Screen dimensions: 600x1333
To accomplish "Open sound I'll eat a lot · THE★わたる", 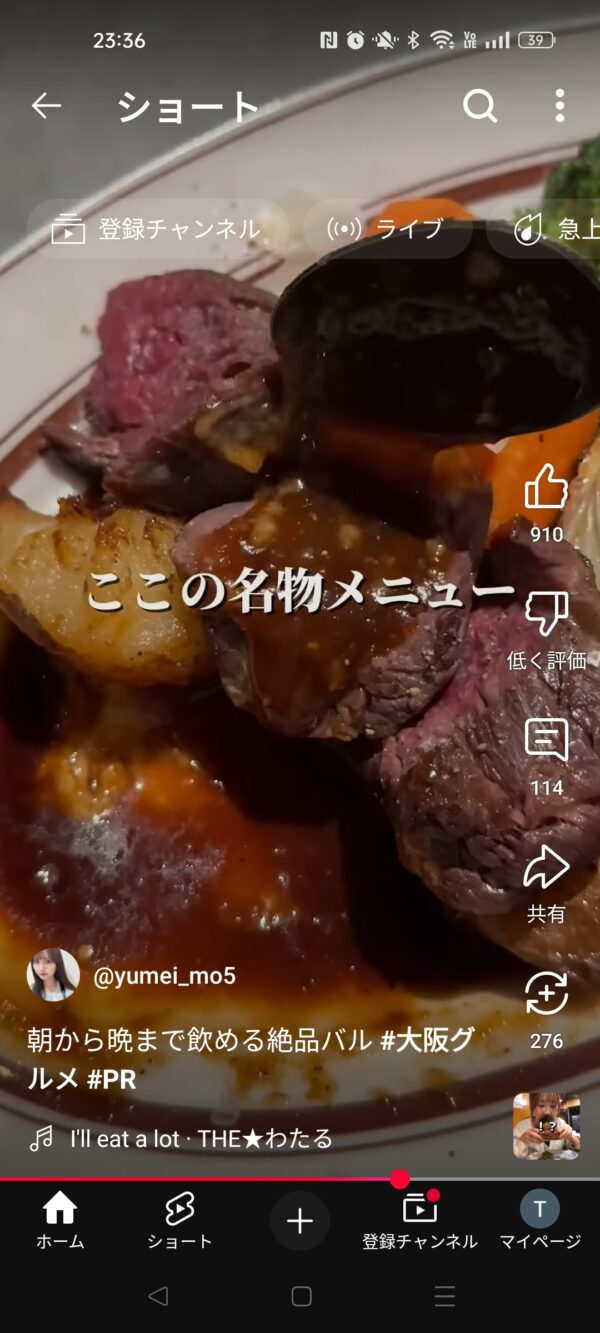I will click(x=200, y=1138).
